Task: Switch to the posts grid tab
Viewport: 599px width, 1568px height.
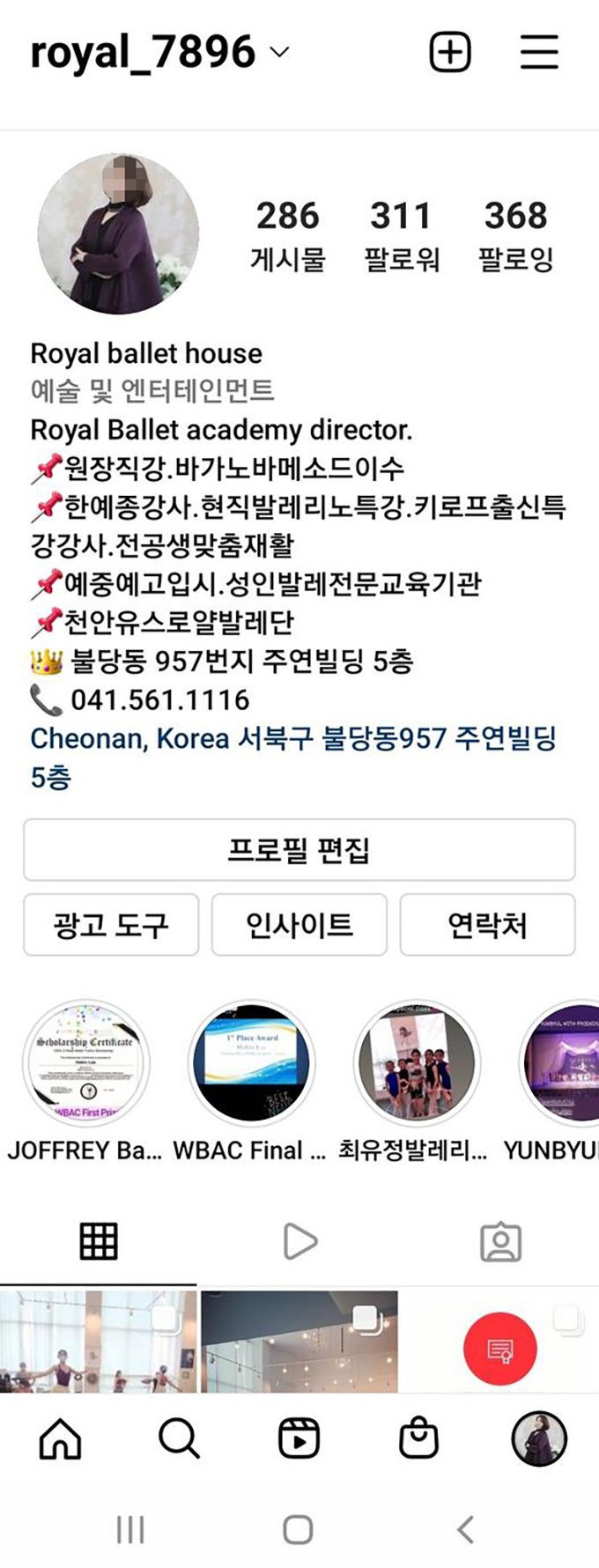Action: (x=99, y=1242)
